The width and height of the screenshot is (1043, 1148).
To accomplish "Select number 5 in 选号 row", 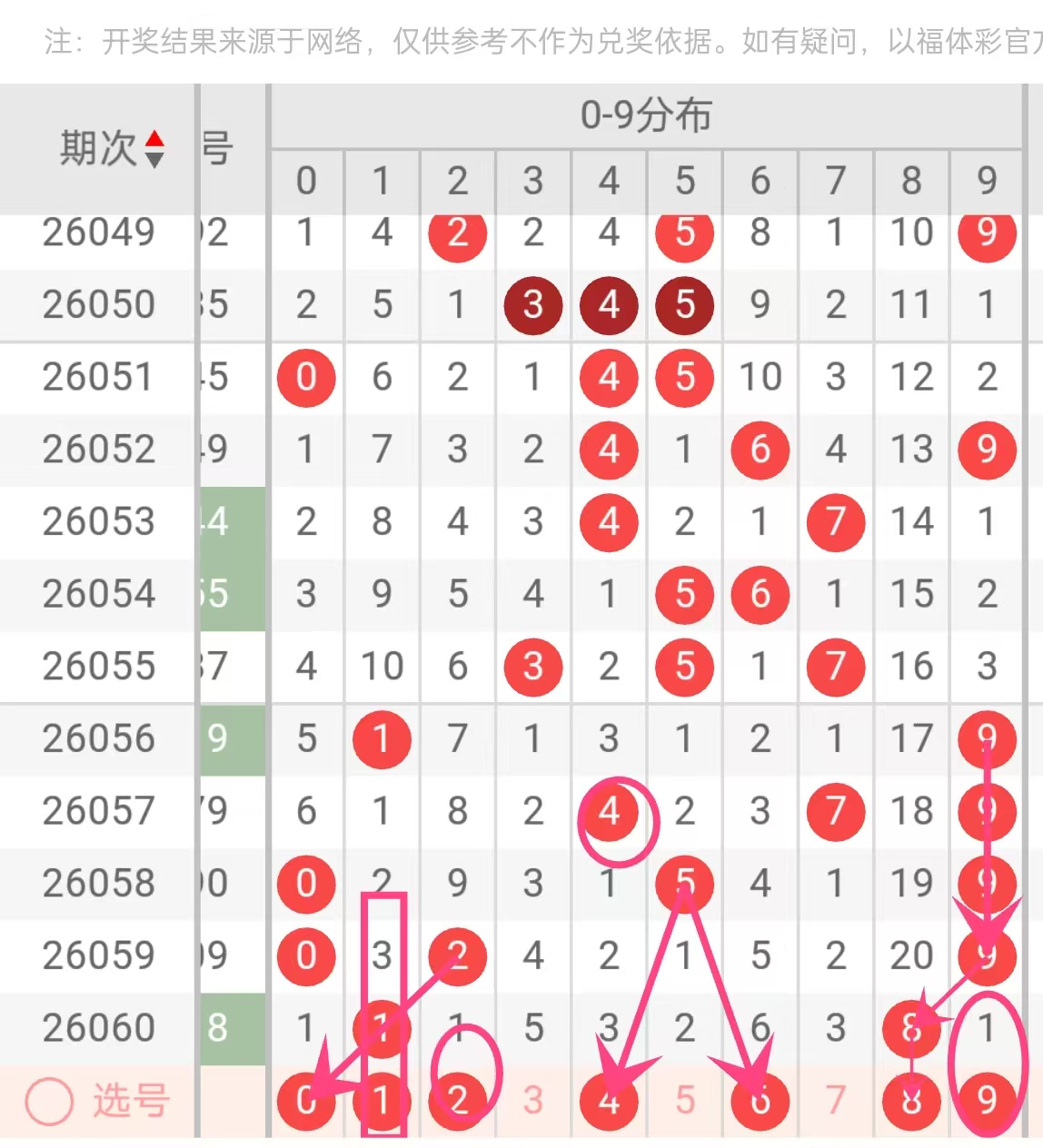I will [684, 1101].
